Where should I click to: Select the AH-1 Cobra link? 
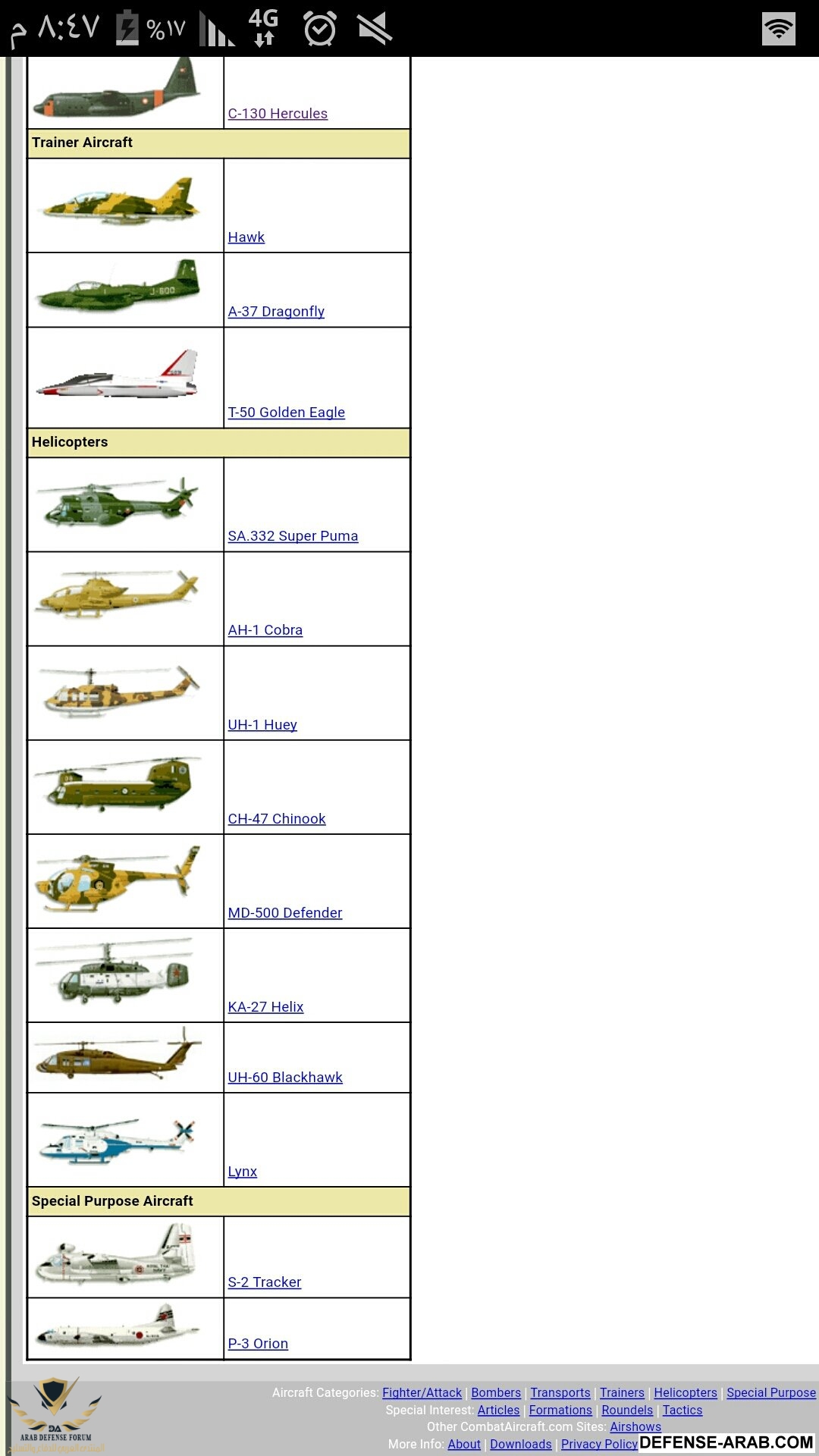[x=265, y=630]
